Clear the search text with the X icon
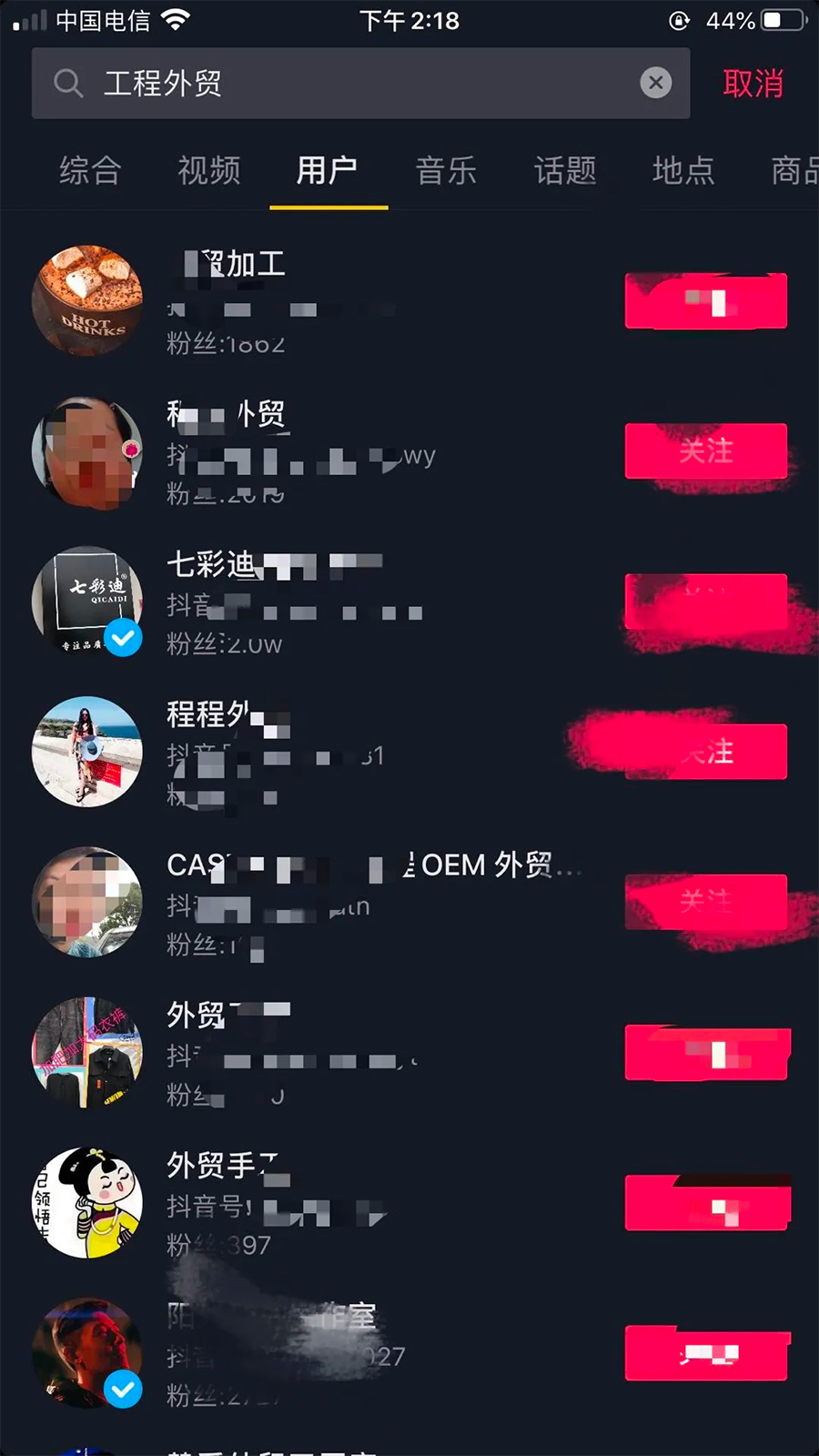The width and height of the screenshot is (819, 1456). coord(655,84)
